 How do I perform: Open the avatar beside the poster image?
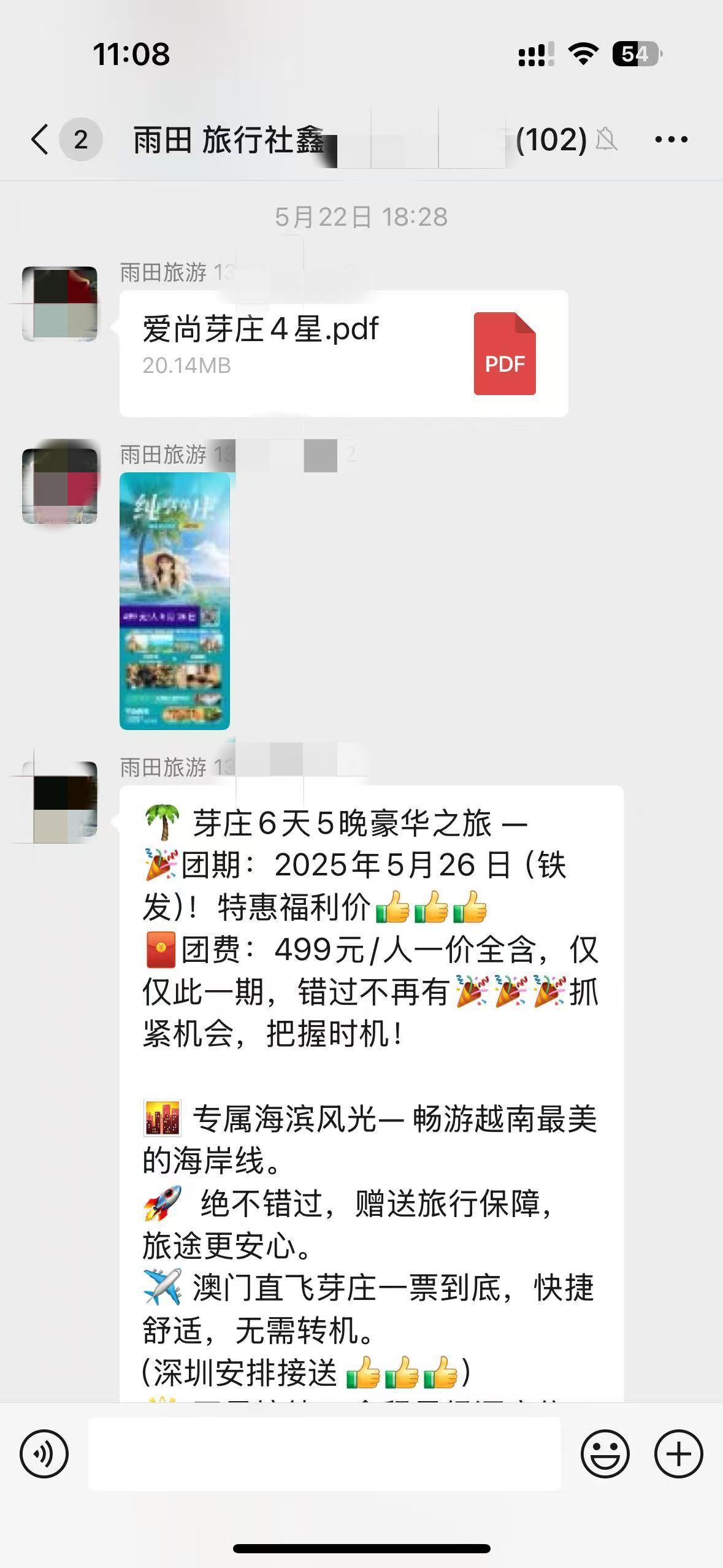click(x=59, y=486)
